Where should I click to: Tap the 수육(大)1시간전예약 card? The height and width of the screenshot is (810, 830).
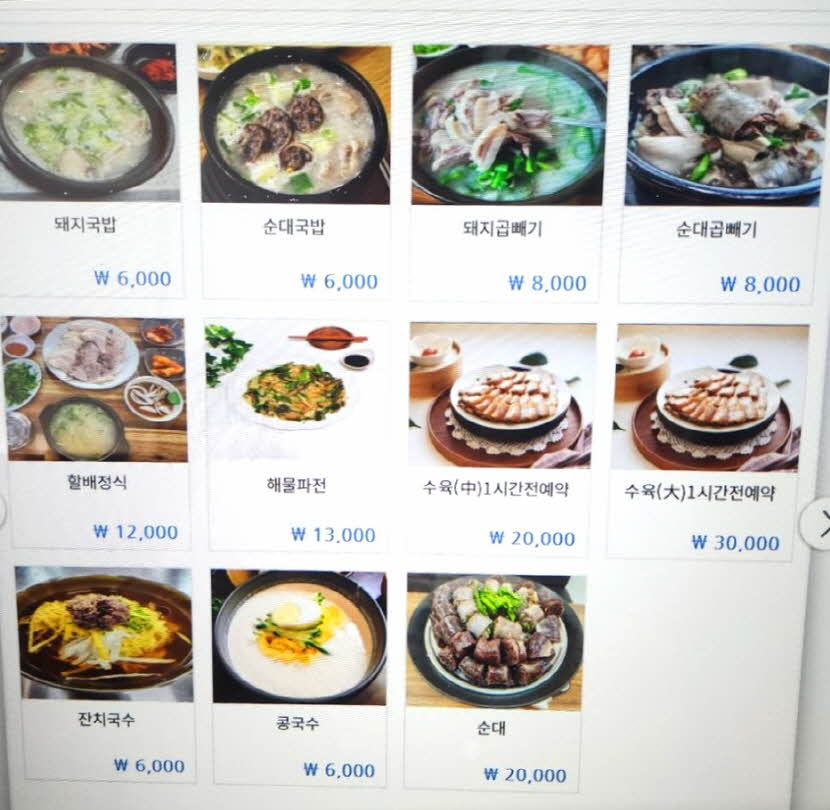pos(710,438)
